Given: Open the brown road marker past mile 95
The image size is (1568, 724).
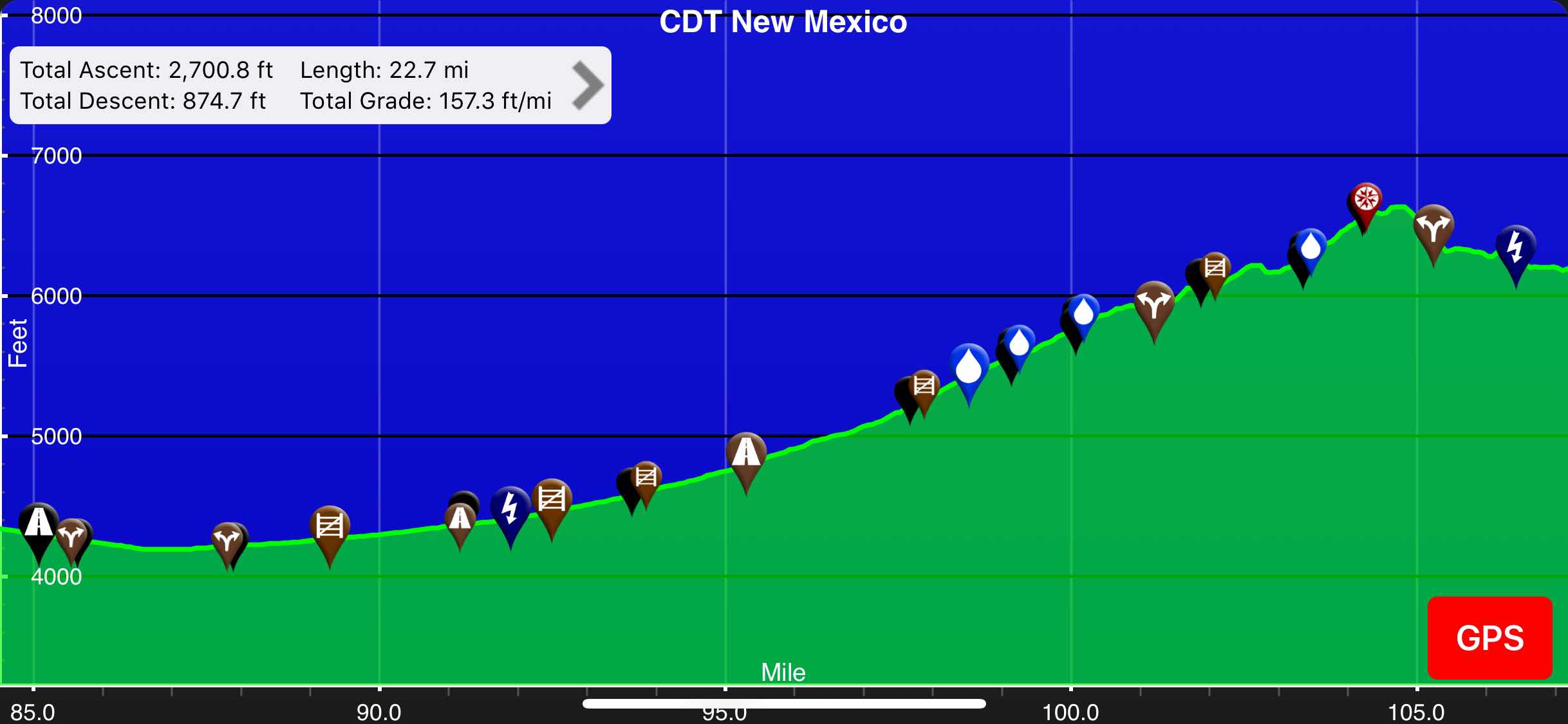Looking at the screenshot, I should (746, 452).
